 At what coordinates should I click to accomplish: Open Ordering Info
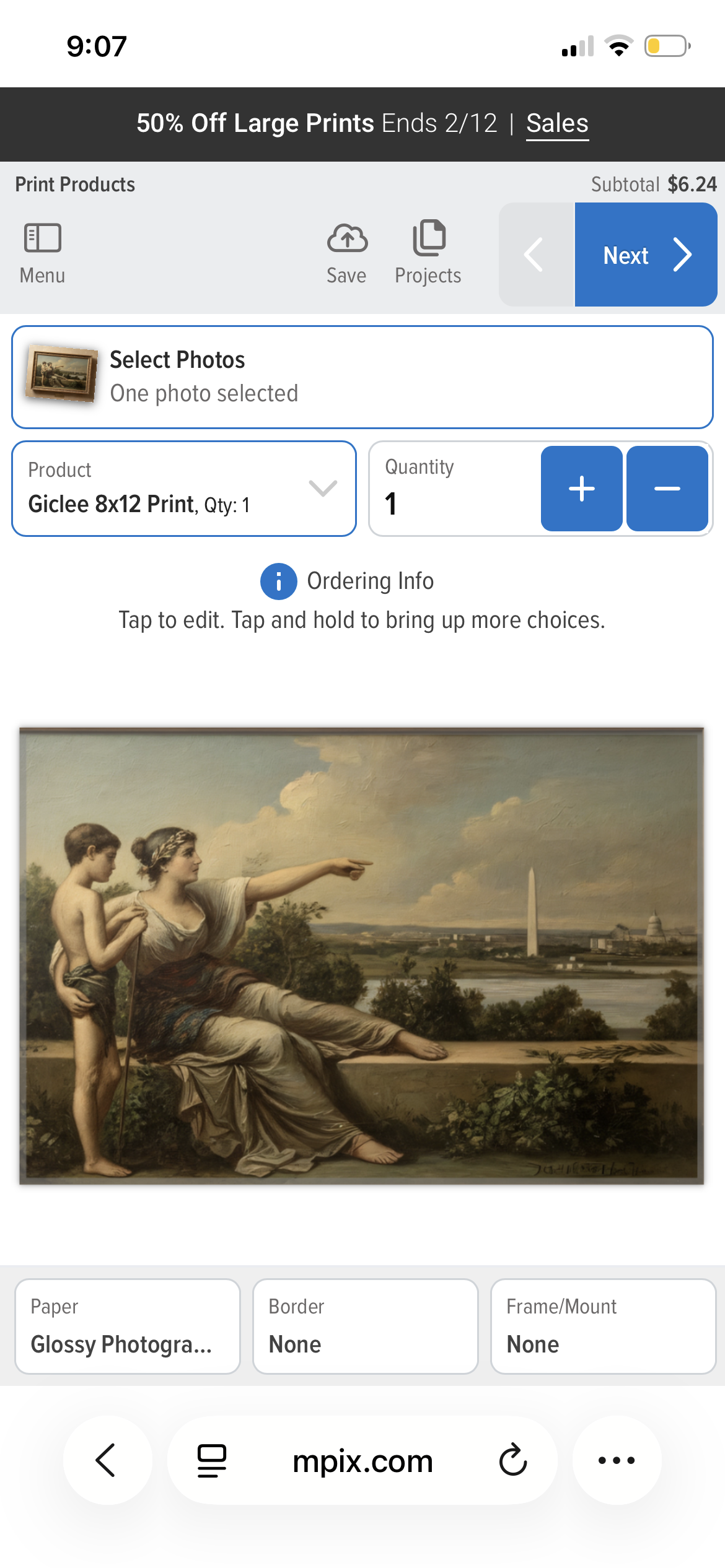347,581
